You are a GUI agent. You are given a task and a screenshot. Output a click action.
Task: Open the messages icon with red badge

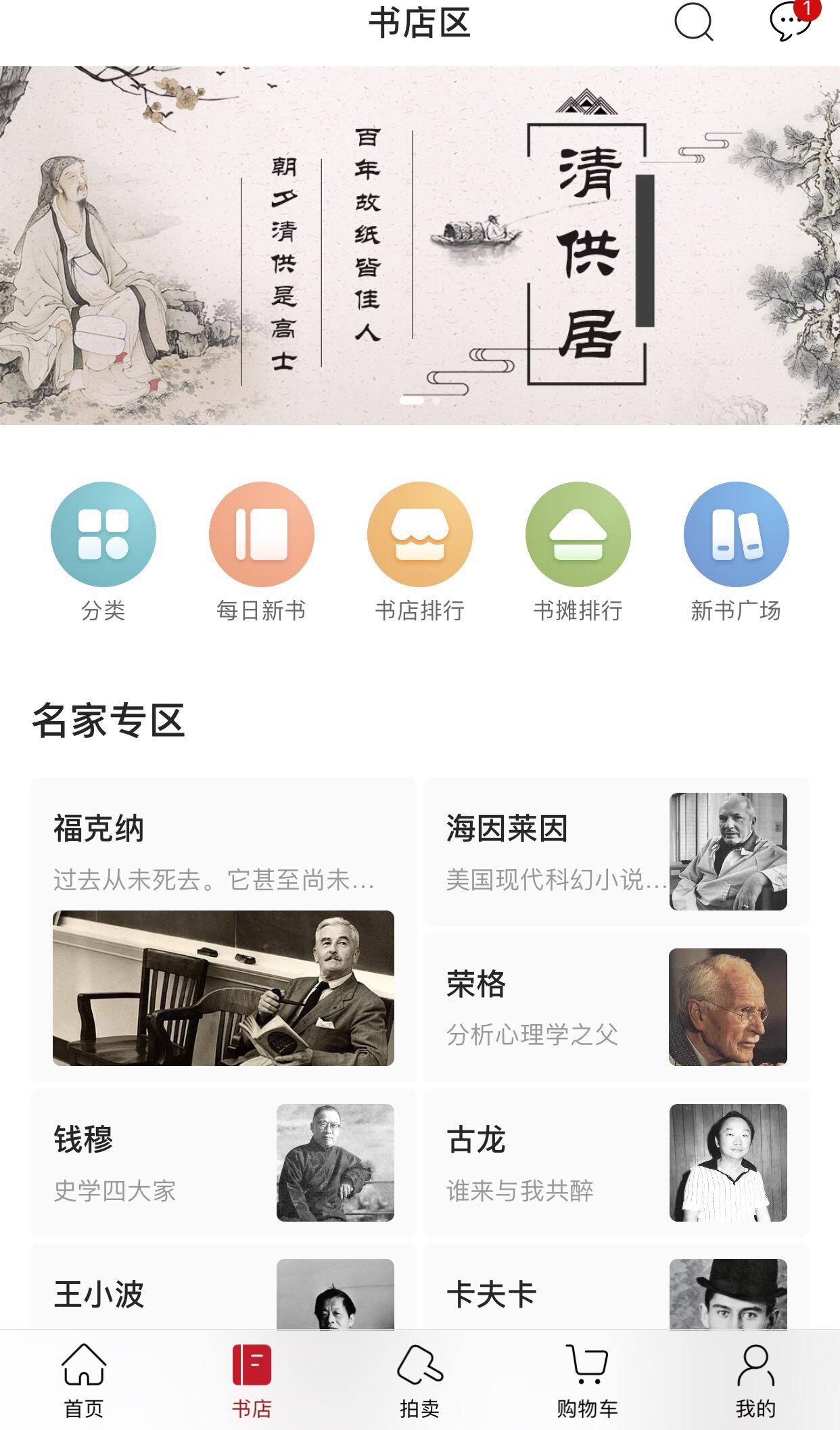point(790,22)
